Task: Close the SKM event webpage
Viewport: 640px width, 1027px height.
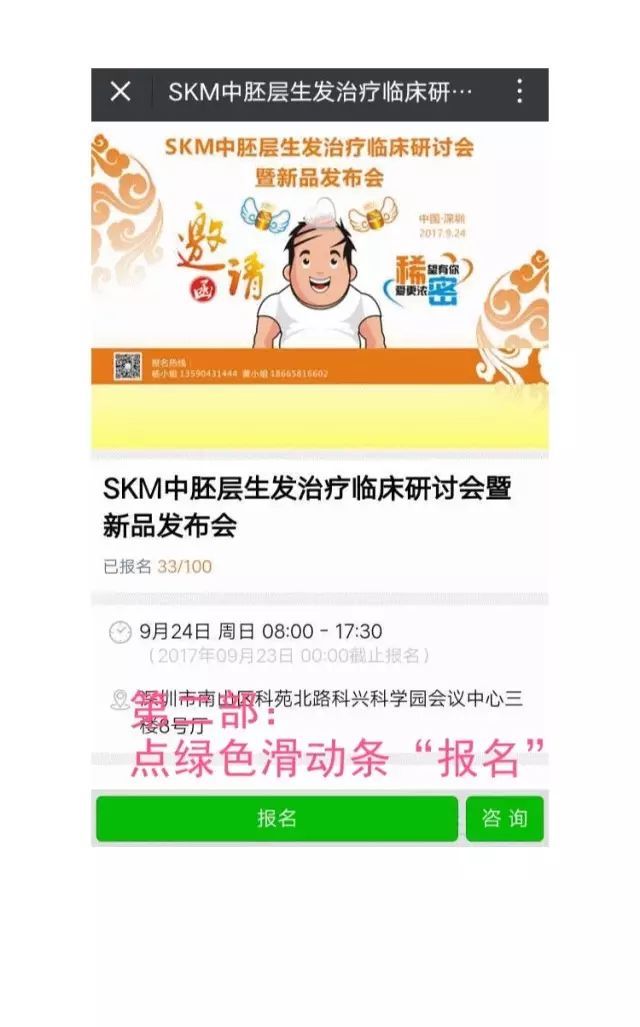Action: (120, 92)
